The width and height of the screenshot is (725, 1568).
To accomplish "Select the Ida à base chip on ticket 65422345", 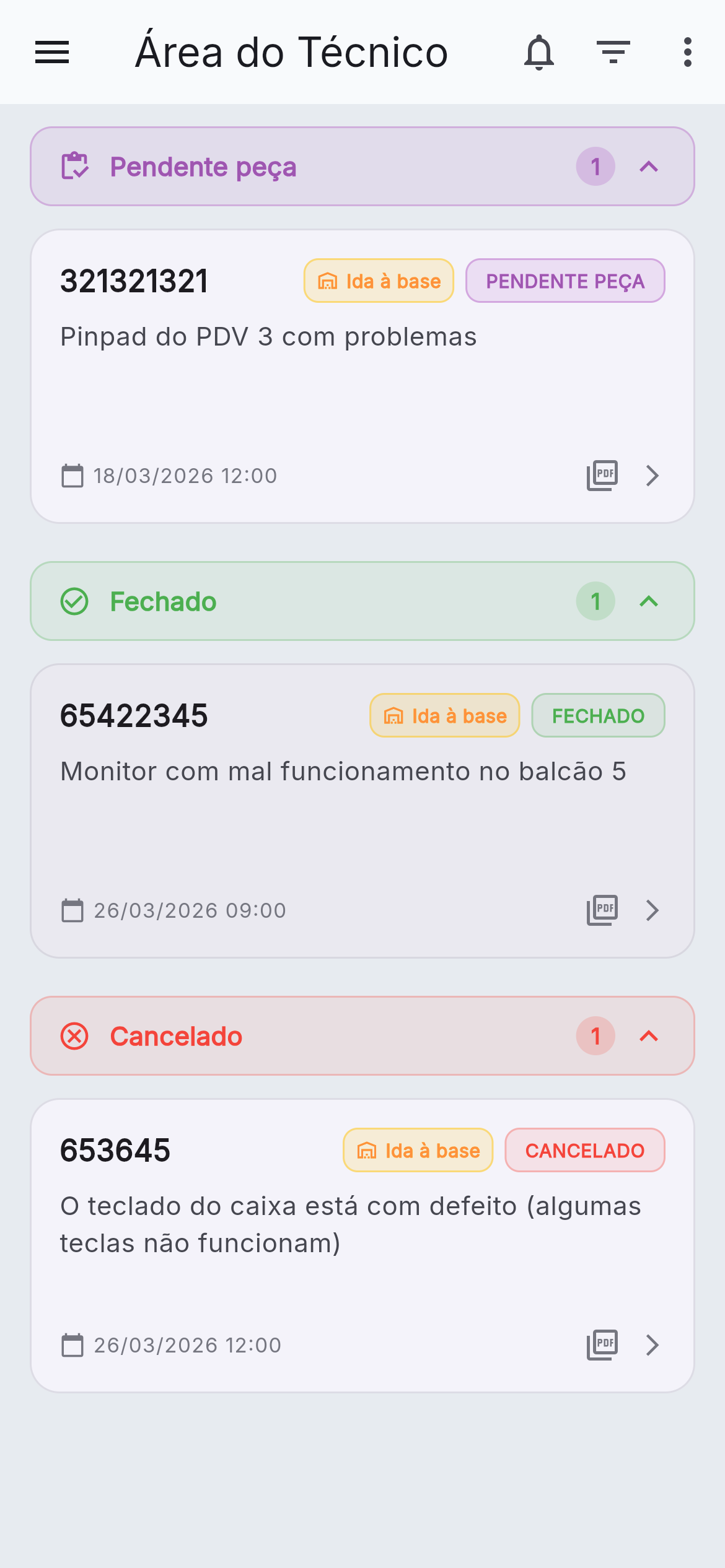I will point(445,715).
